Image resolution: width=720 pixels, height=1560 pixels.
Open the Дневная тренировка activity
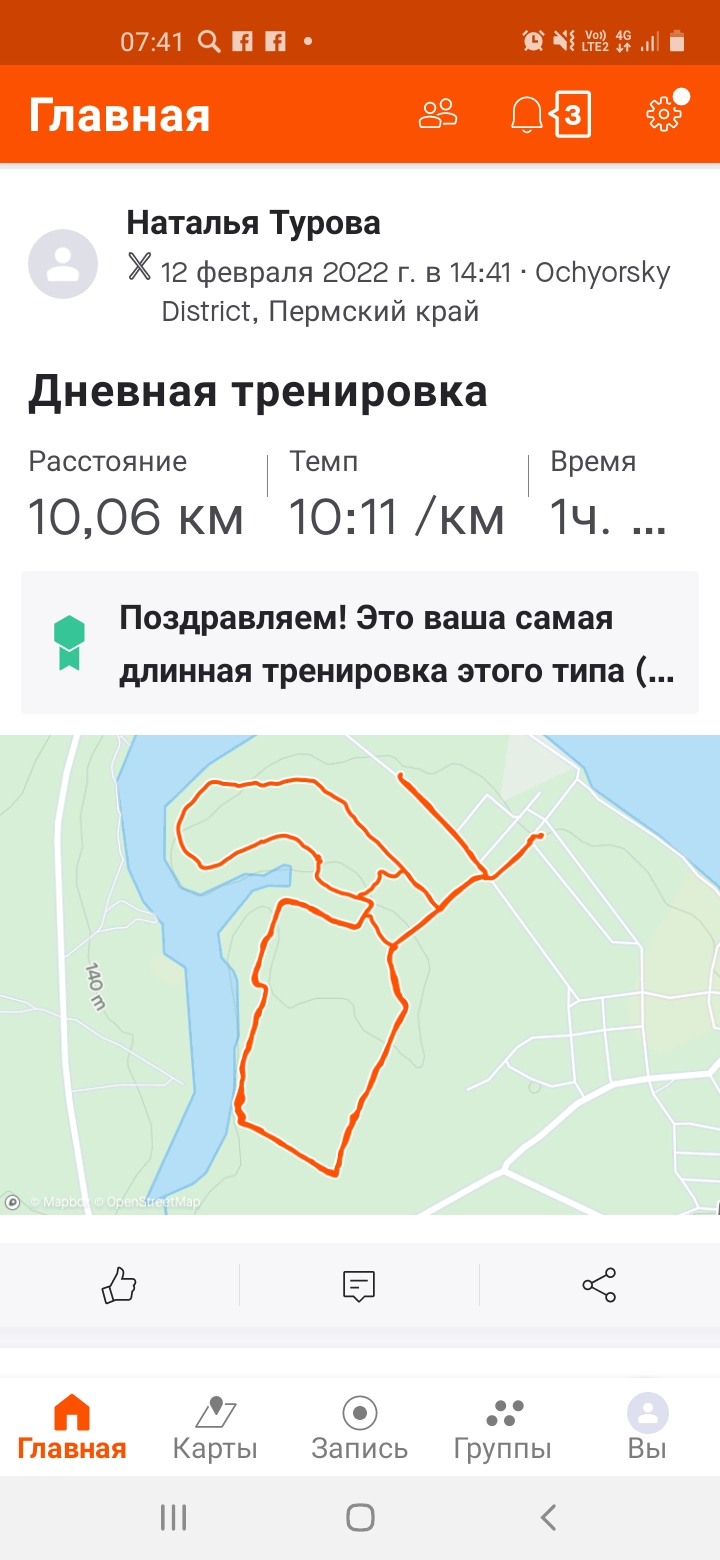(x=257, y=391)
